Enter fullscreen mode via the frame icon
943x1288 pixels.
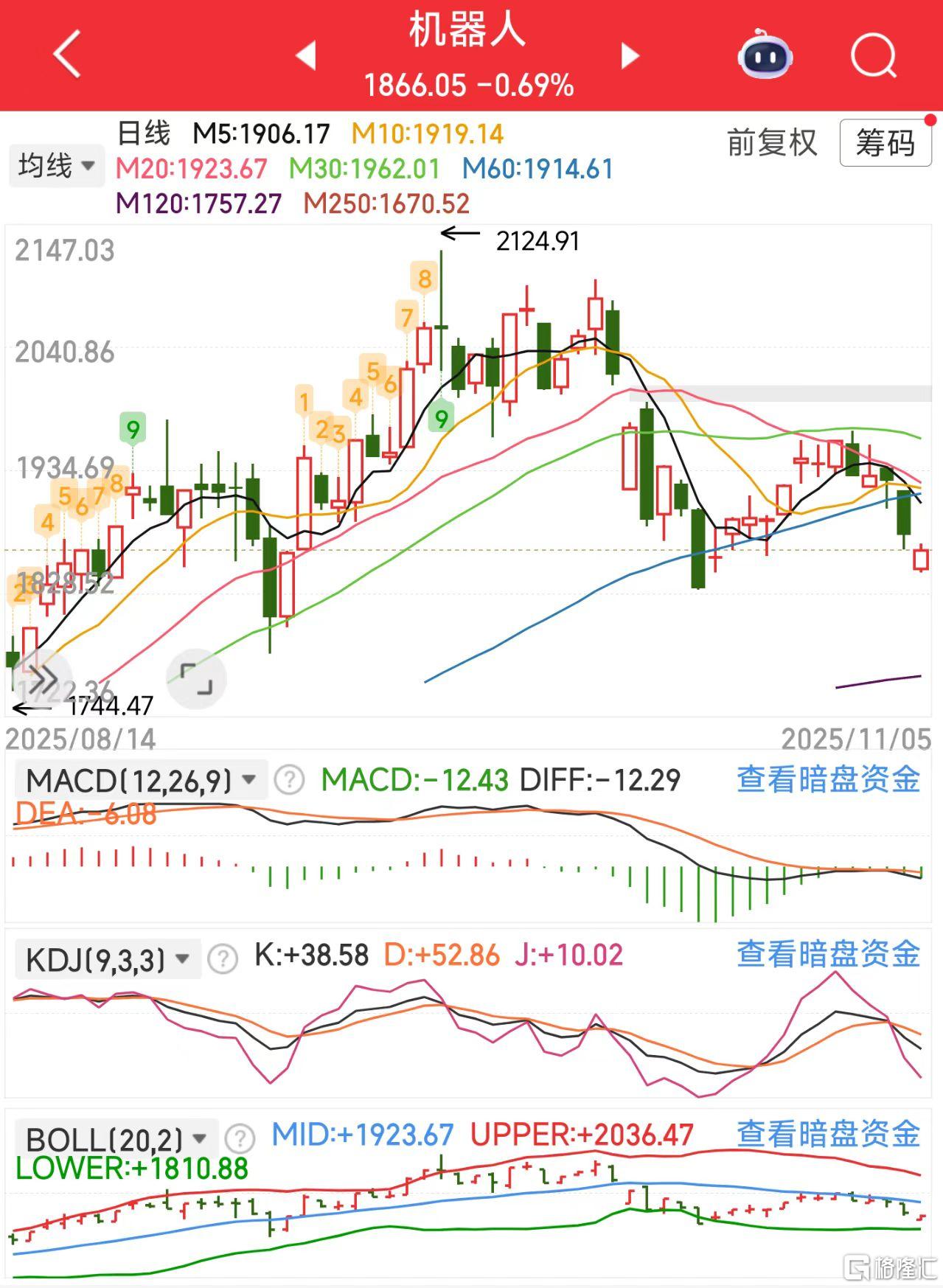pos(196,678)
